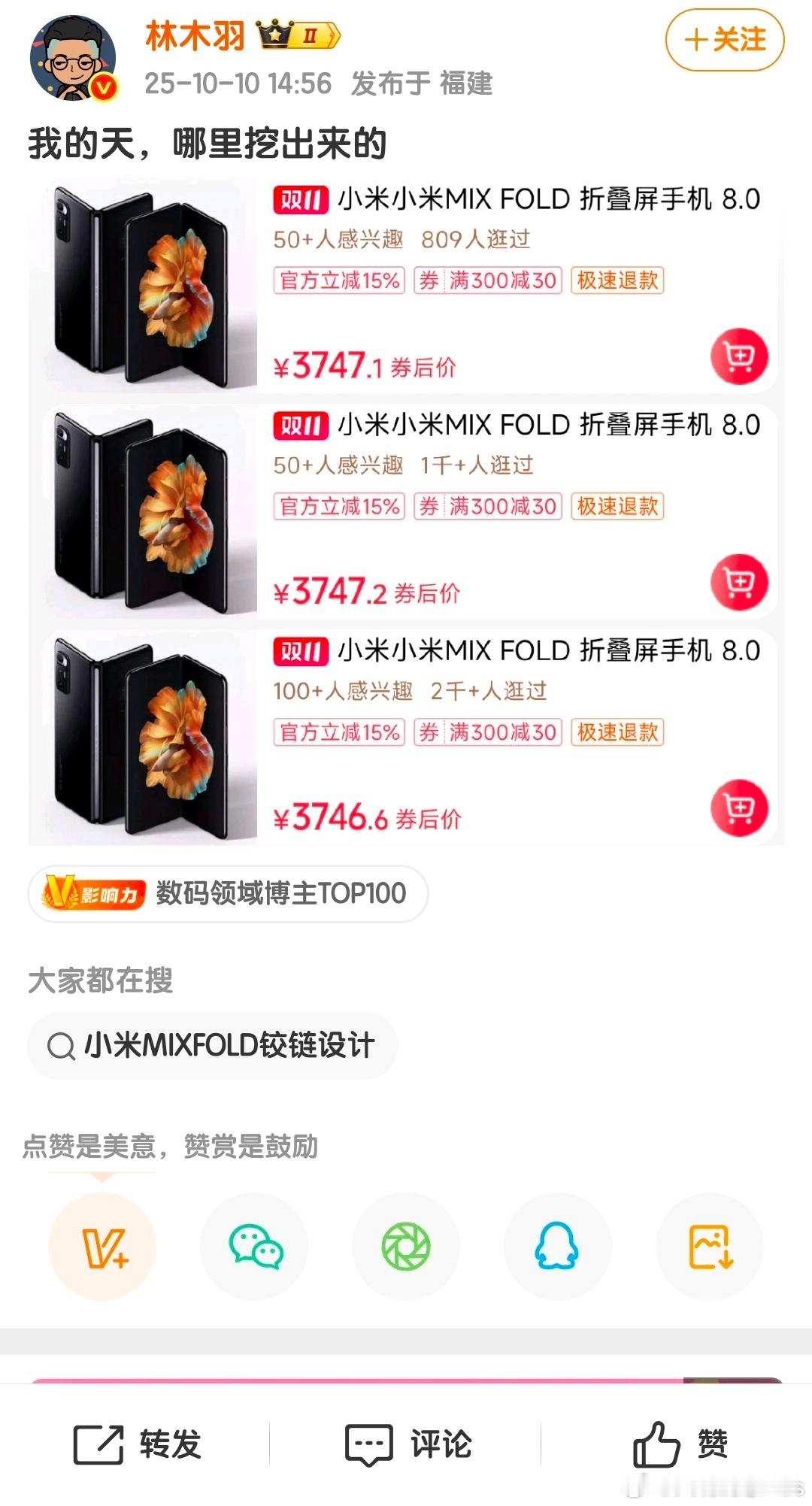
Task: Open the 数码领域博主TOP100 influence badge
Action: coord(228,893)
